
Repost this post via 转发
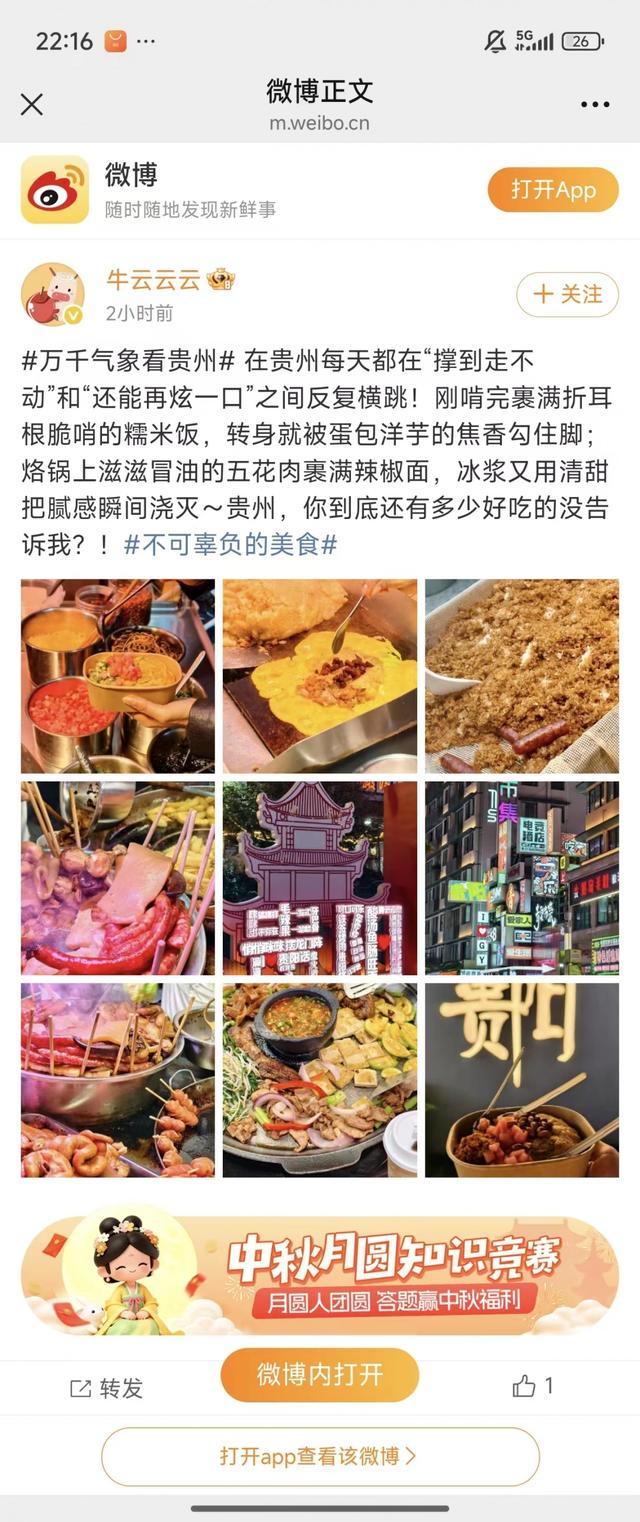click(x=107, y=1388)
